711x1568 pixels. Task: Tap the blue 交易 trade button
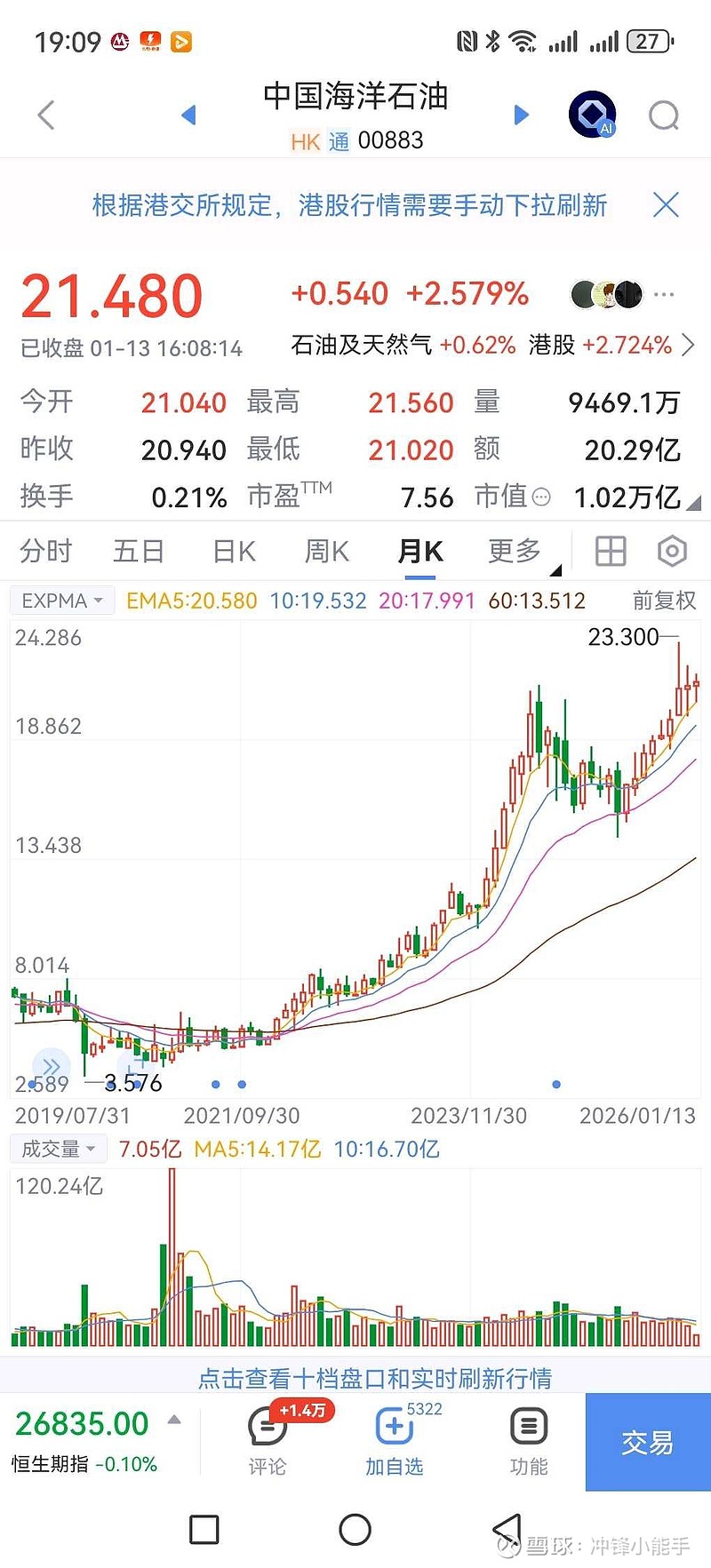click(648, 1439)
